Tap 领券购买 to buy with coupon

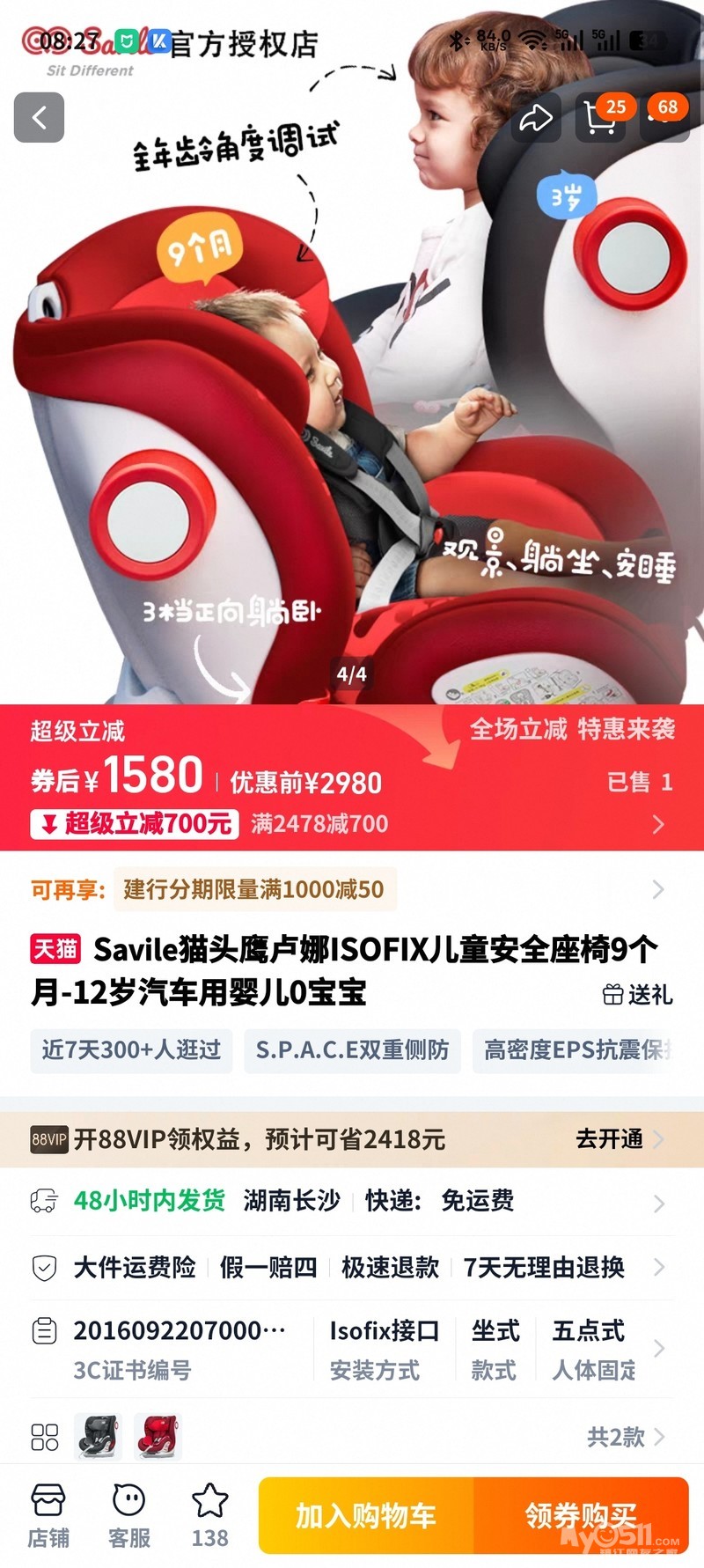pyautogui.click(x=581, y=1515)
